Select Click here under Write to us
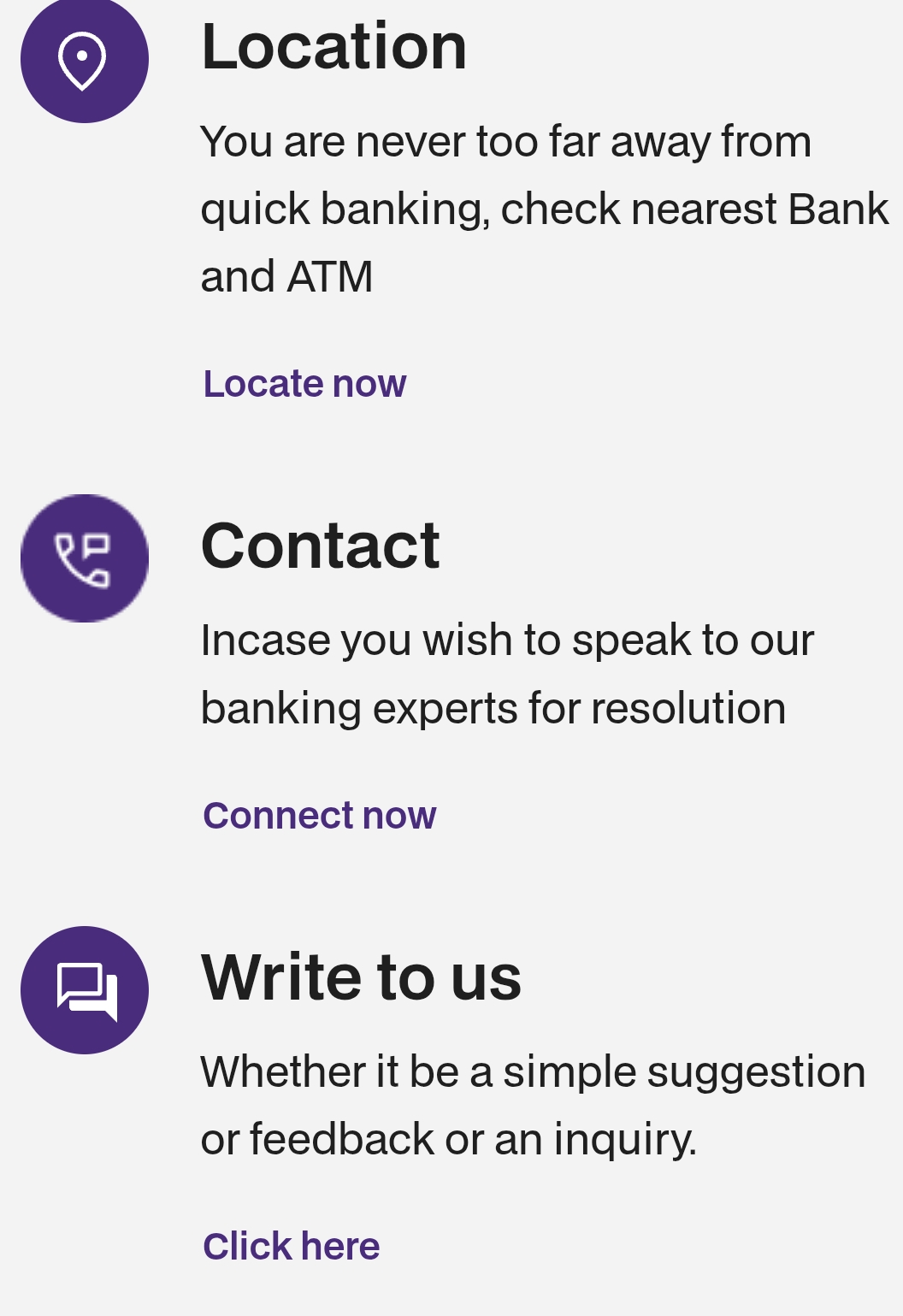This screenshot has width=903, height=1316. click(291, 1247)
